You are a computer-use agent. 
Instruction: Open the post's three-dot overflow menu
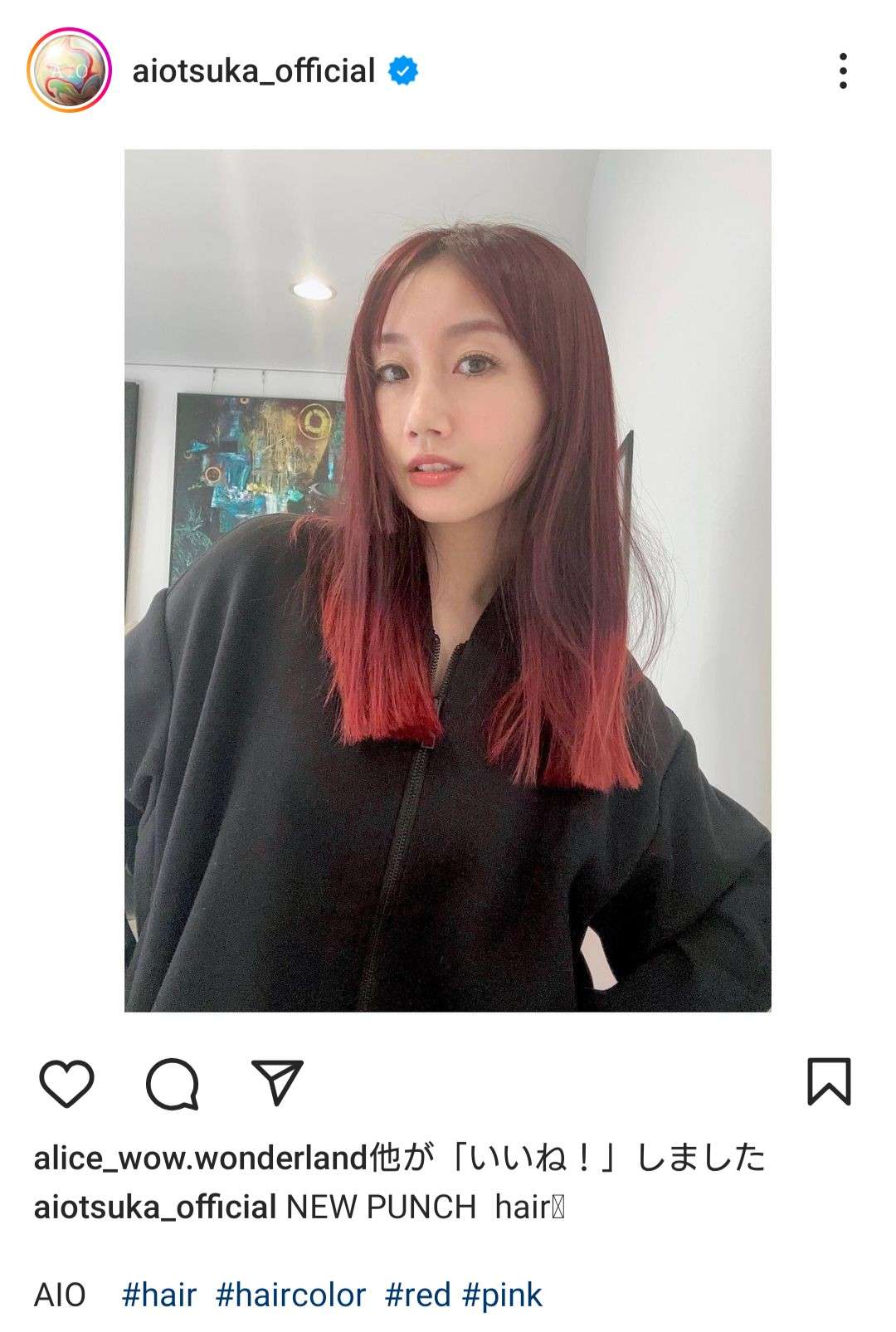(842, 71)
